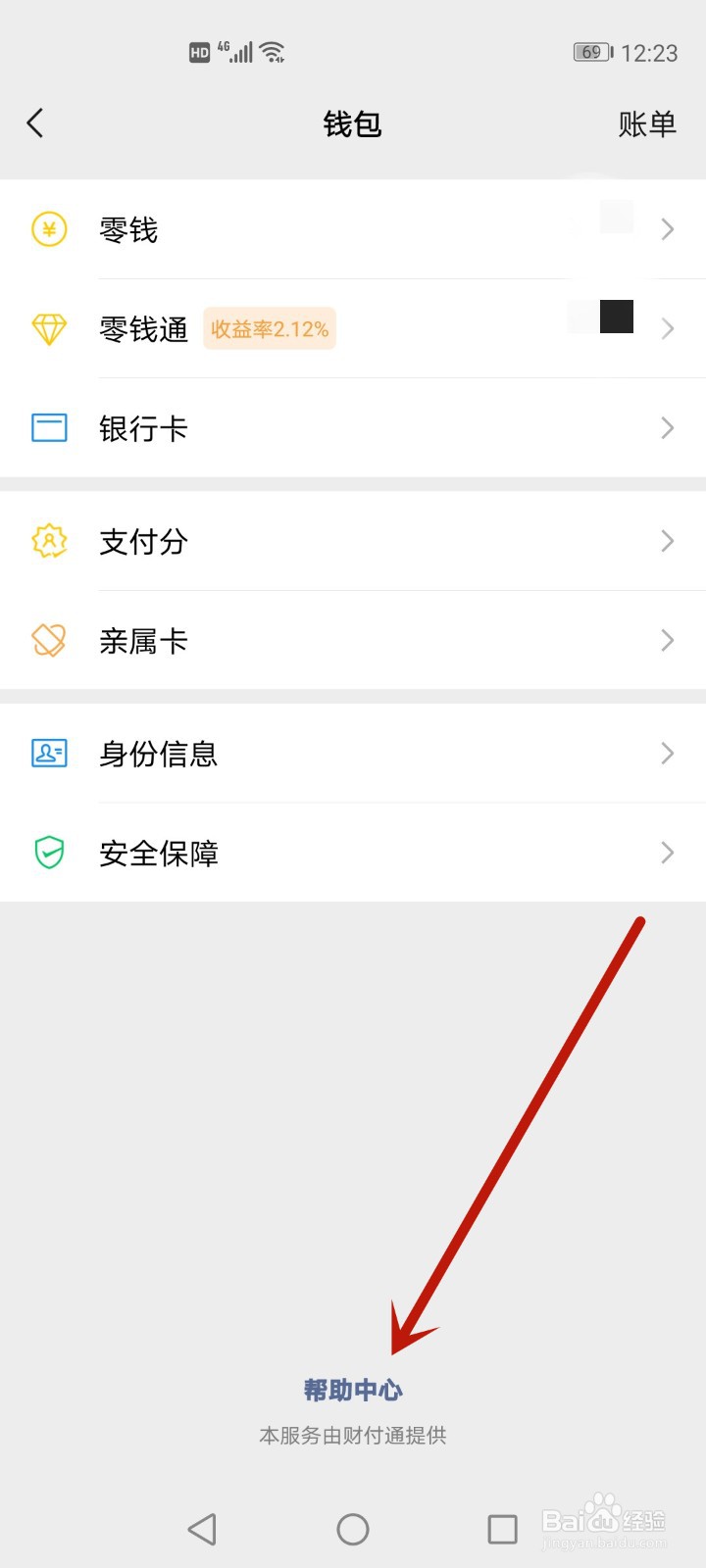Screen dimensions: 706x1568
Task: Tap the 亲属卡 card icon
Action: click(x=47, y=640)
